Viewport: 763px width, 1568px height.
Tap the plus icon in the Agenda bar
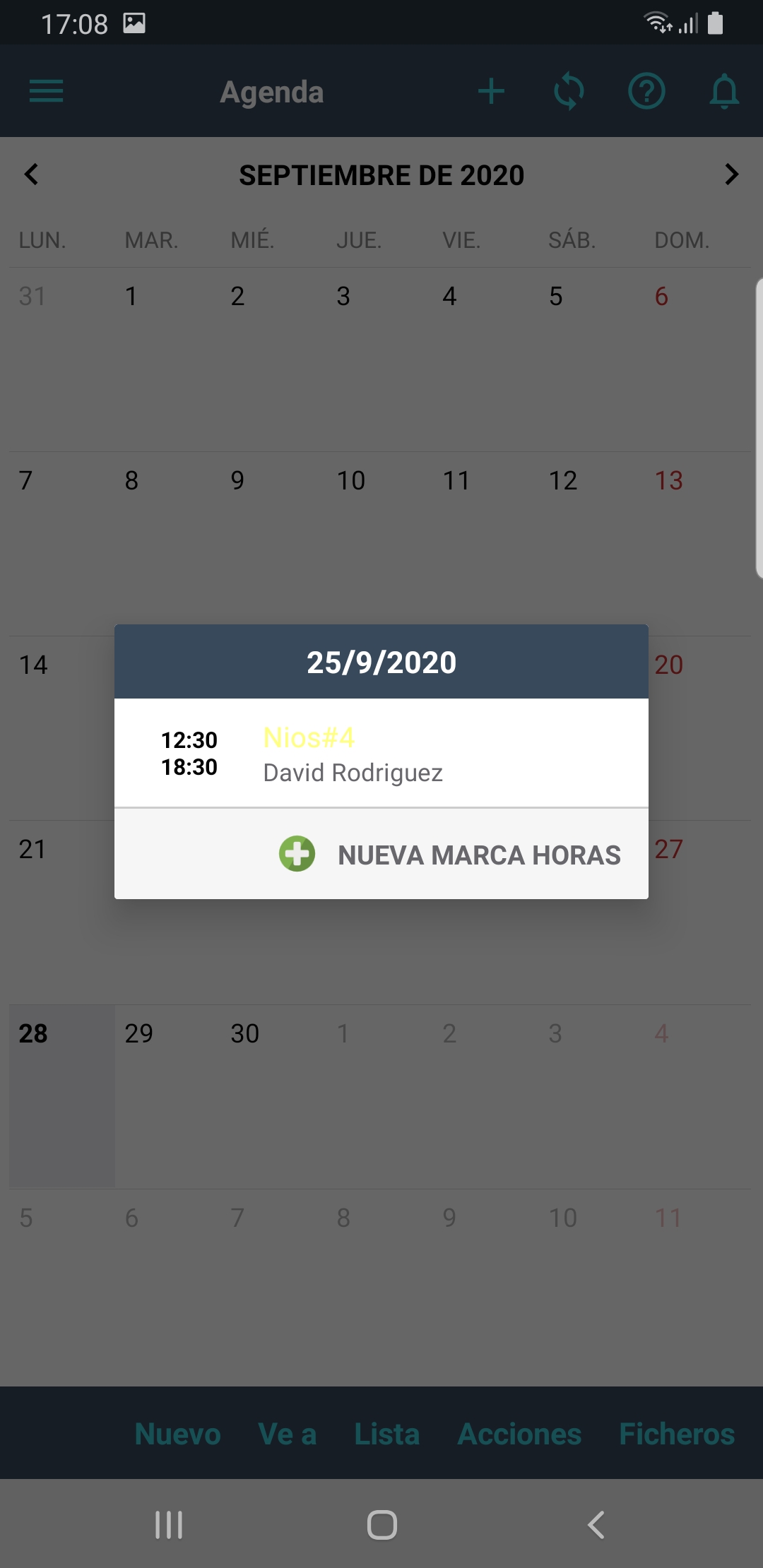click(x=491, y=91)
